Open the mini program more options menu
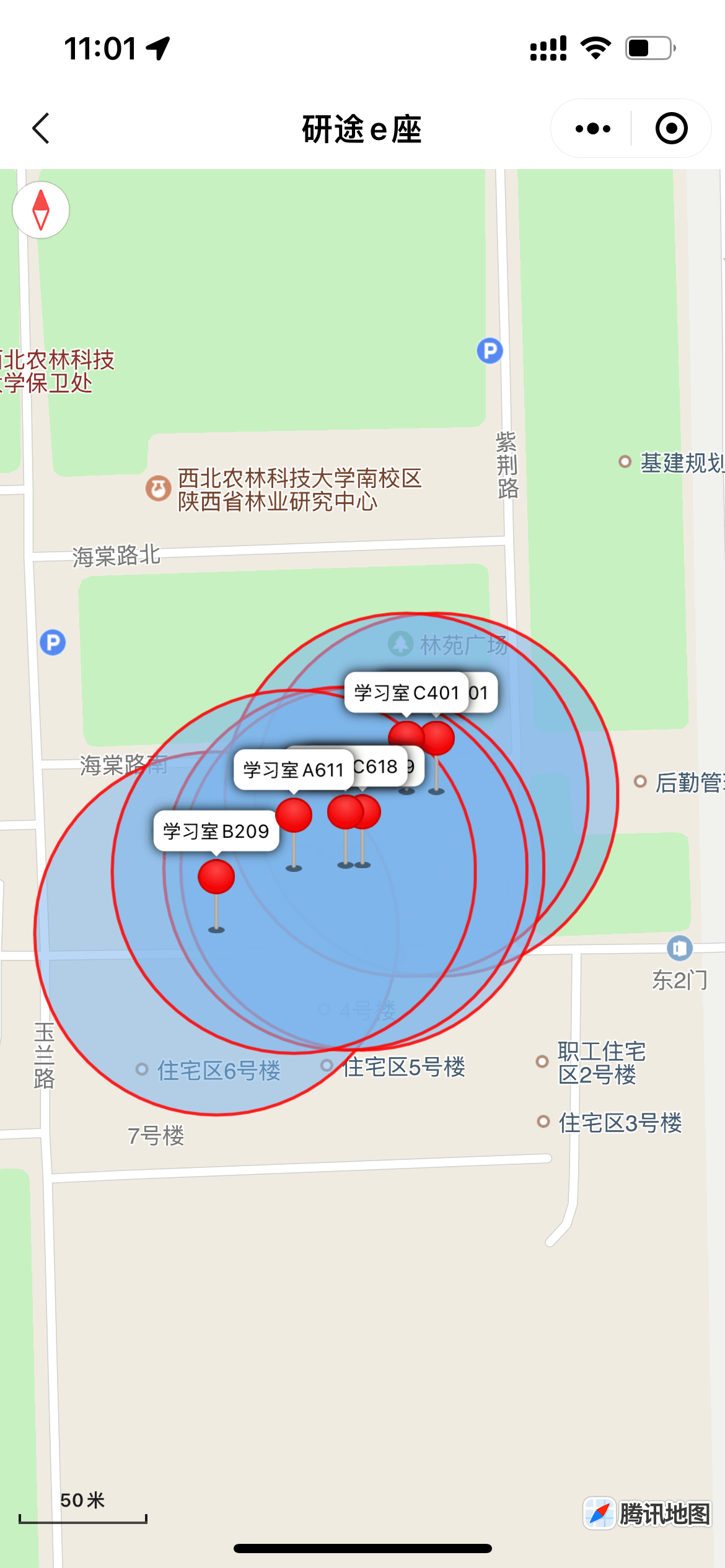Screen dimensions: 725x1568 (592, 129)
